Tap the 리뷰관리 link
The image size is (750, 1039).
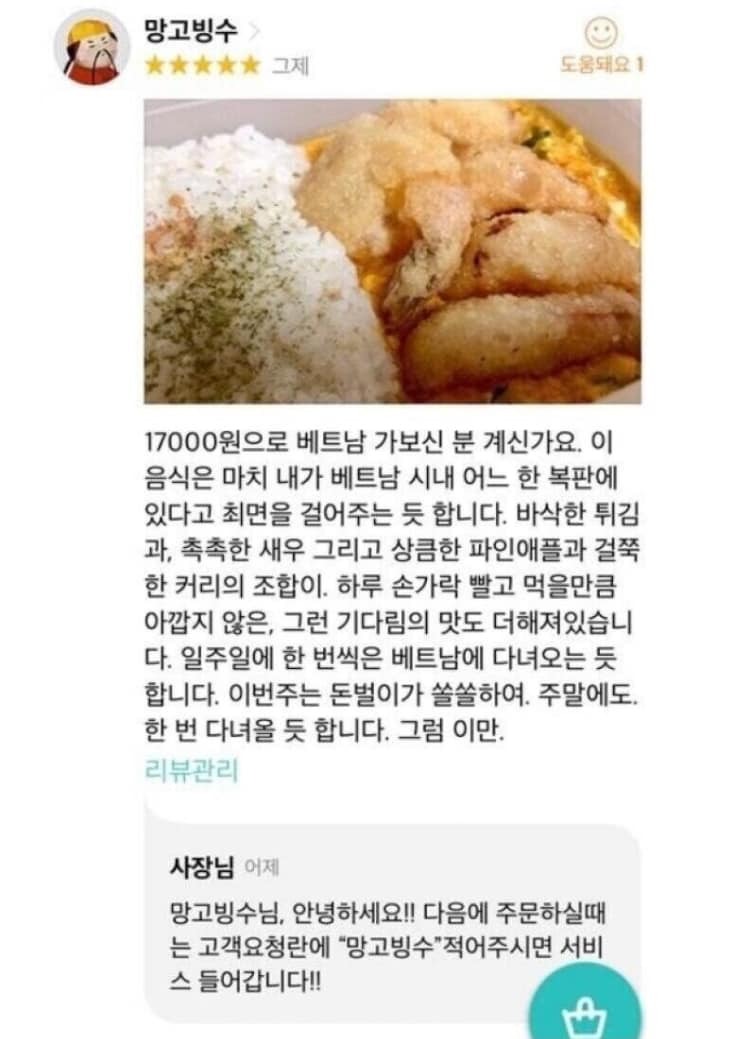(191, 772)
